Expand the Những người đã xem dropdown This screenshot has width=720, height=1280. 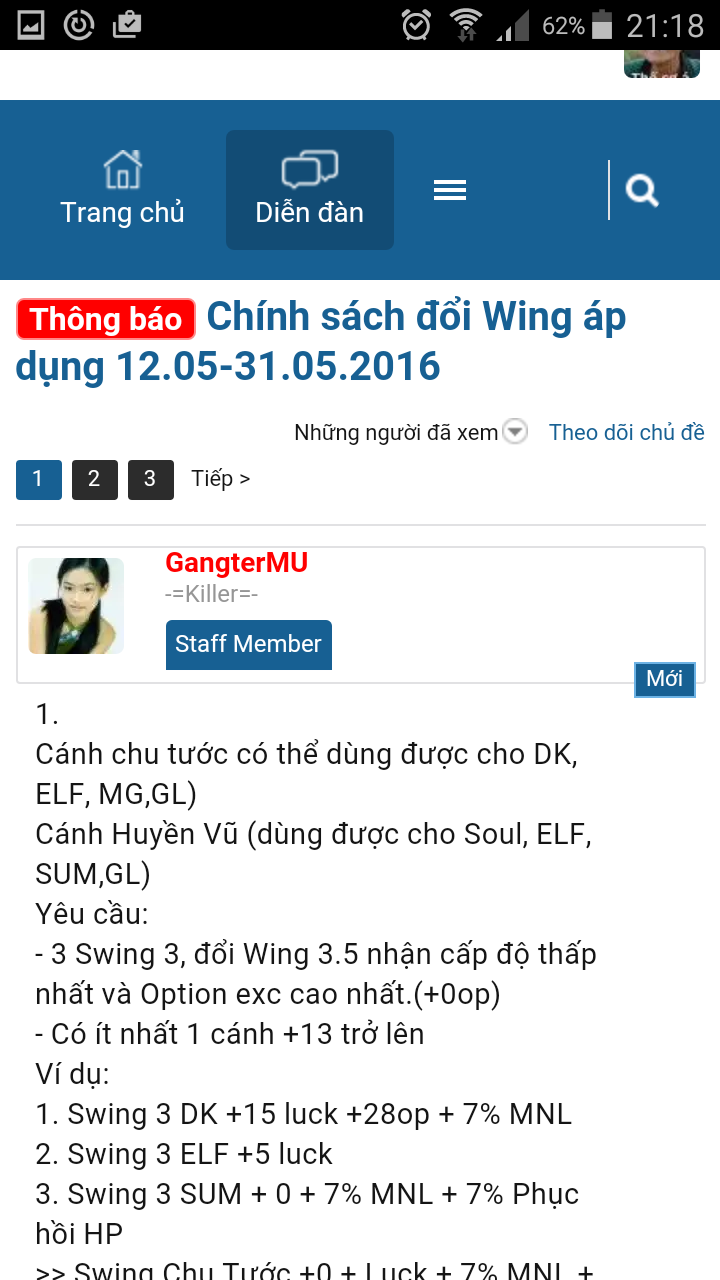tap(514, 432)
